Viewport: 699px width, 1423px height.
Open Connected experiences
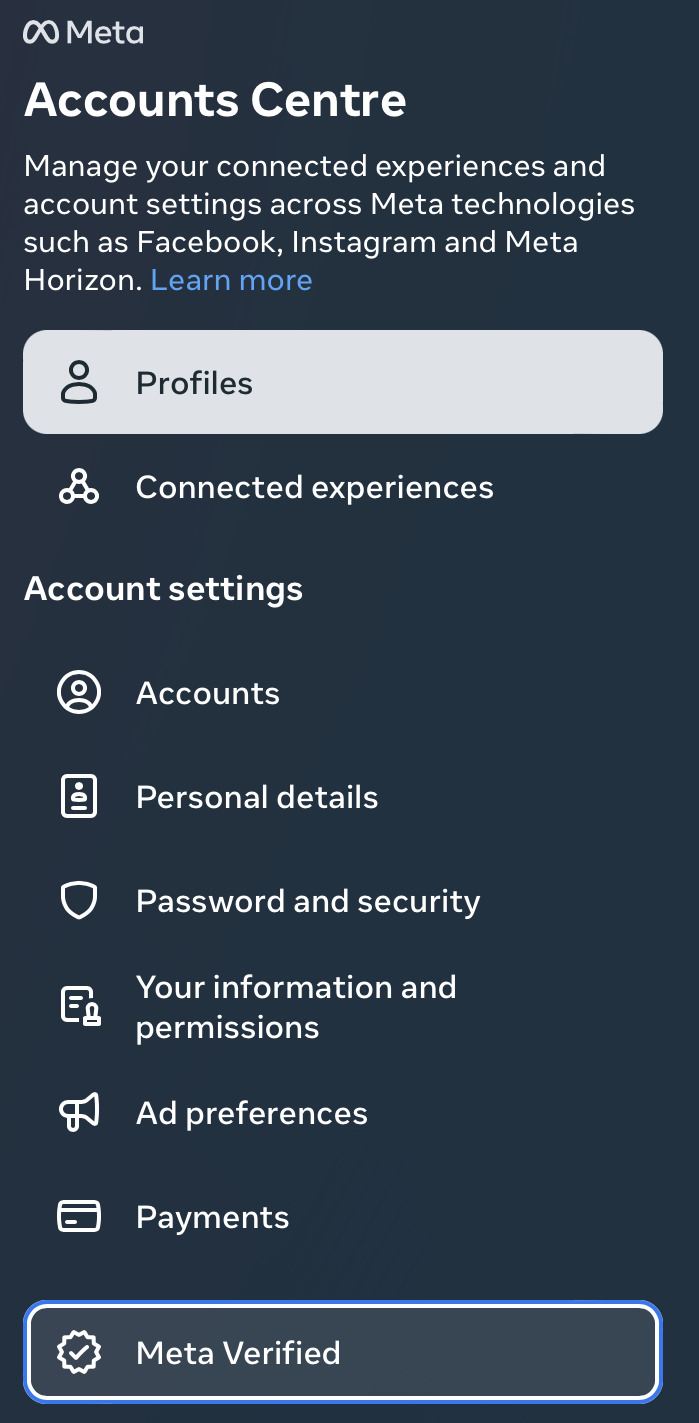pos(314,488)
